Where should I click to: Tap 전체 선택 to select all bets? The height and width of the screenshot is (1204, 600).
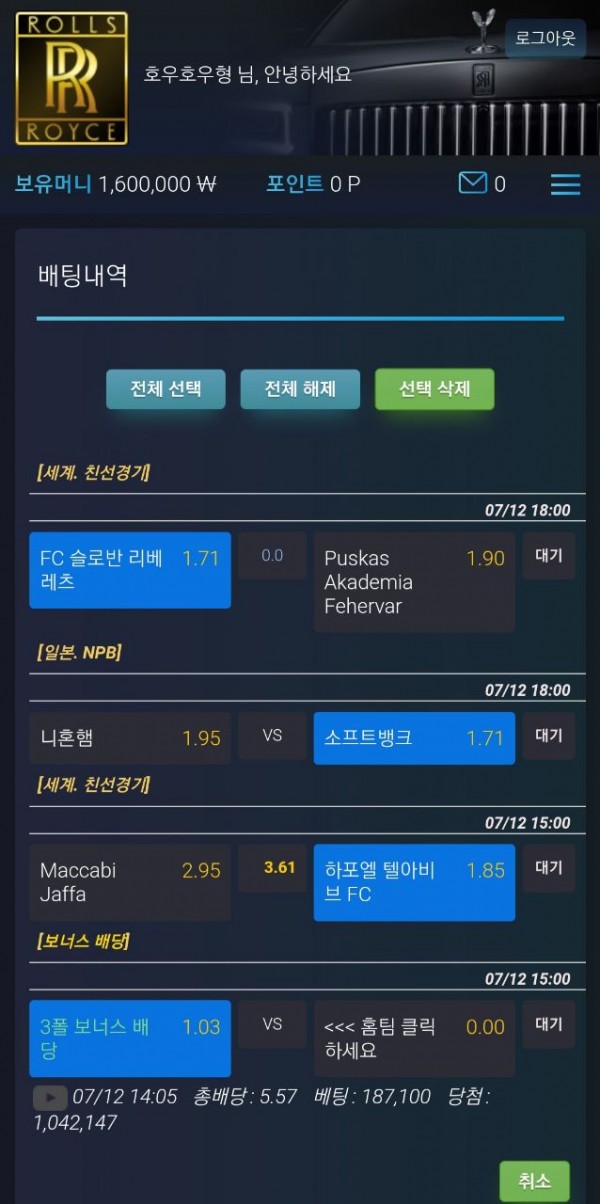click(166, 389)
